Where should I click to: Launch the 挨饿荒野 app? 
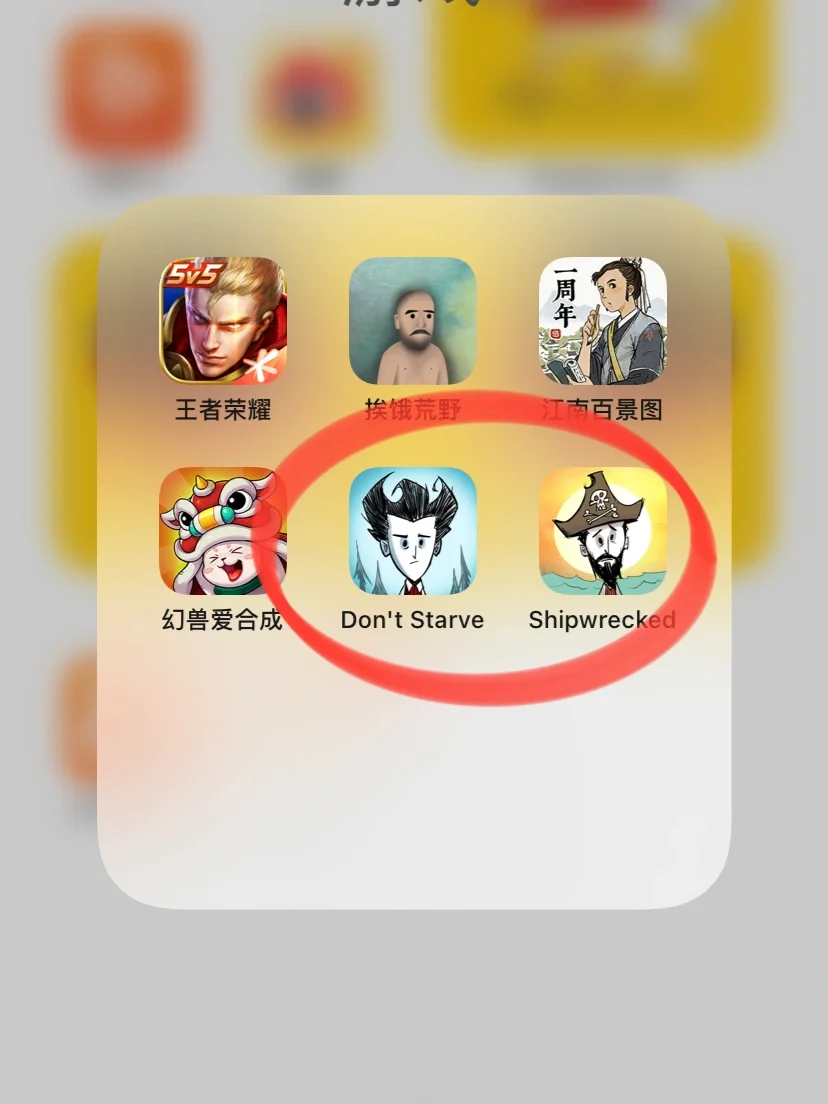pyautogui.click(x=412, y=321)
